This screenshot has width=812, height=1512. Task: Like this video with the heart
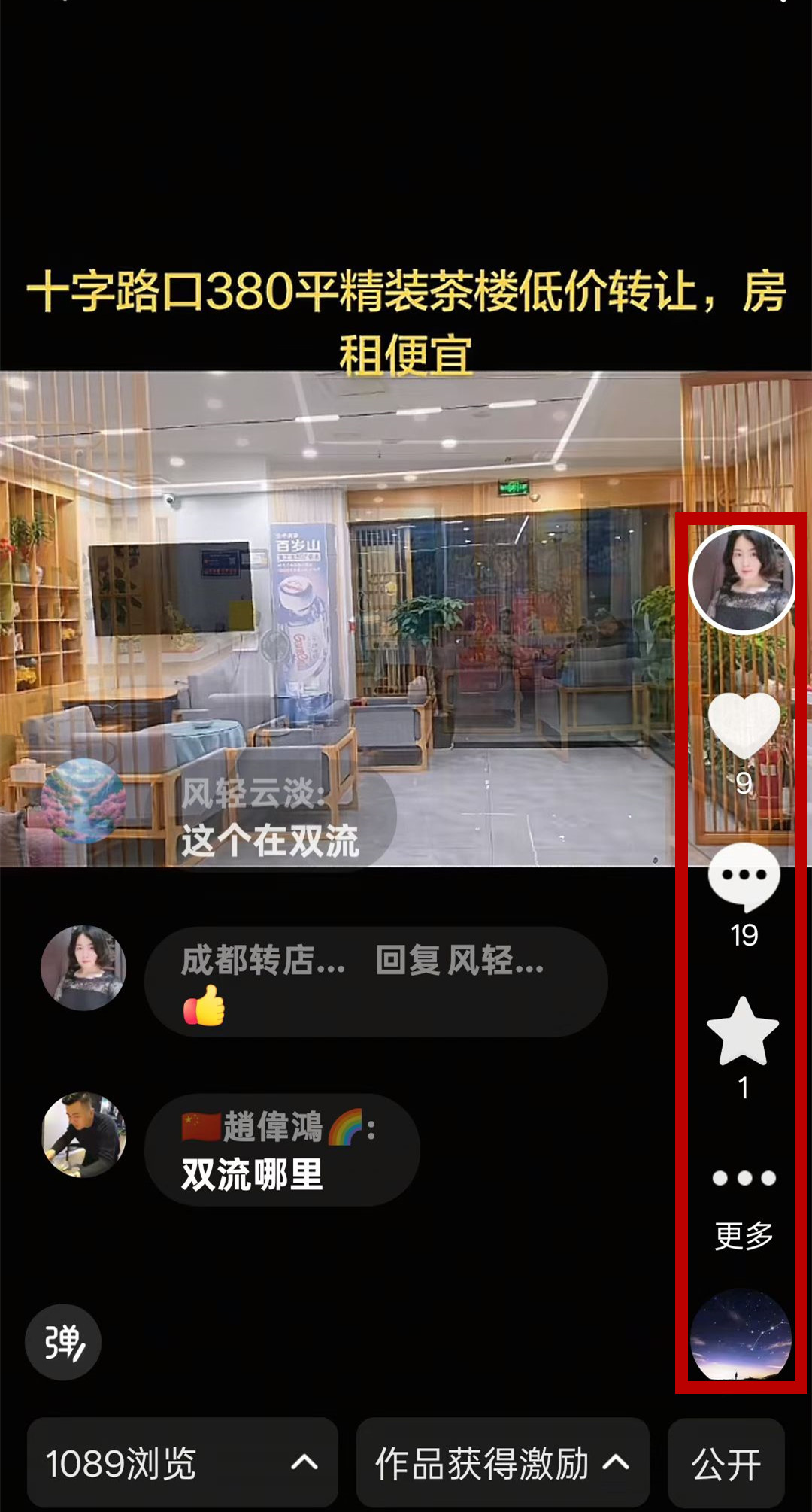[x=744, y=724]
